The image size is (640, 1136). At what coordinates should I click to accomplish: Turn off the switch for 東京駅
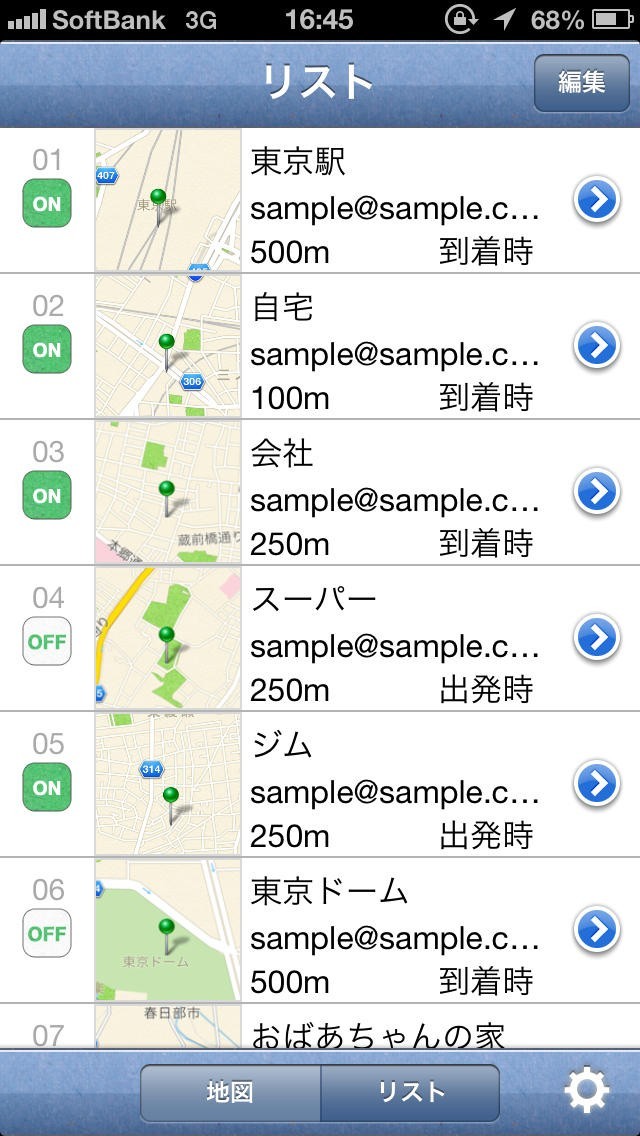coord(47,204)
